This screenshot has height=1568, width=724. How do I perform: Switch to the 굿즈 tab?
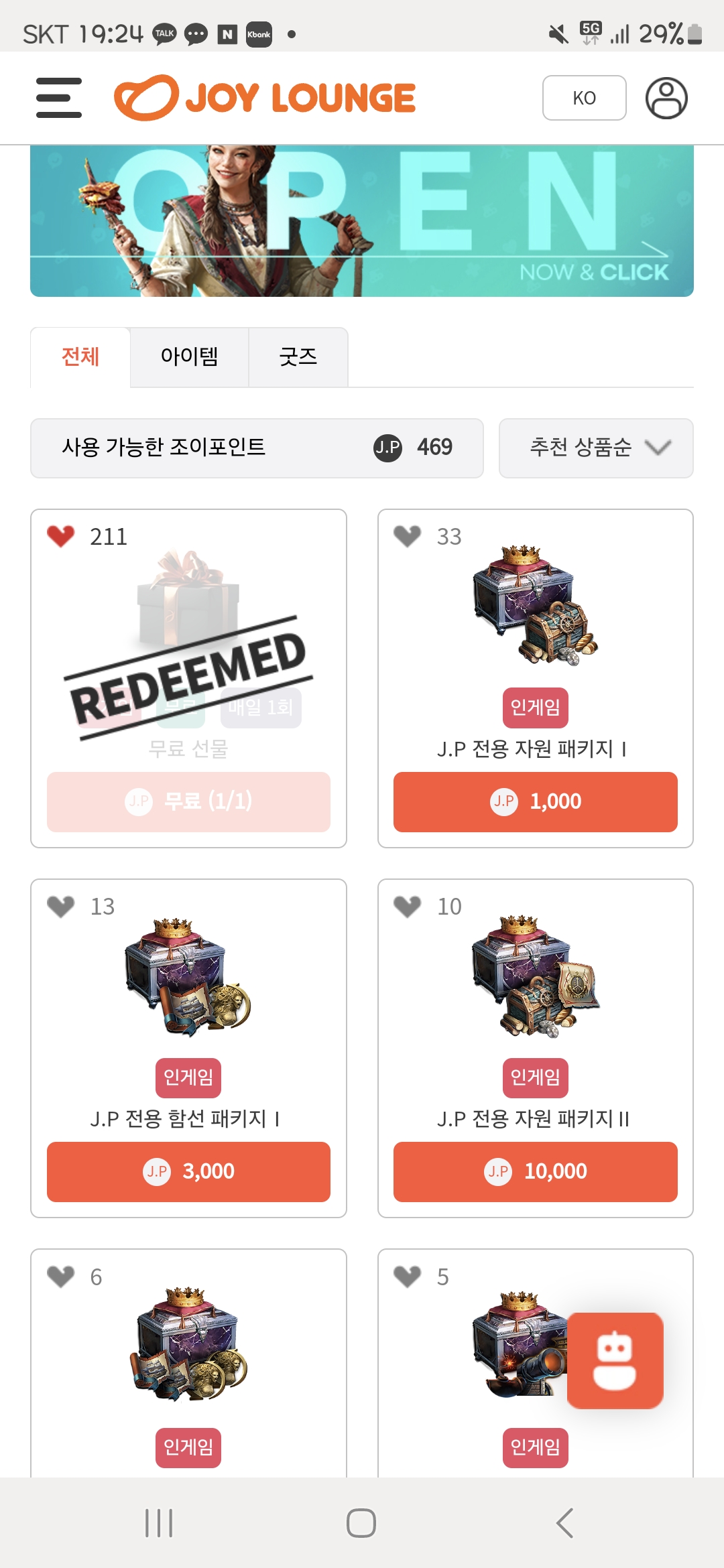298,356
